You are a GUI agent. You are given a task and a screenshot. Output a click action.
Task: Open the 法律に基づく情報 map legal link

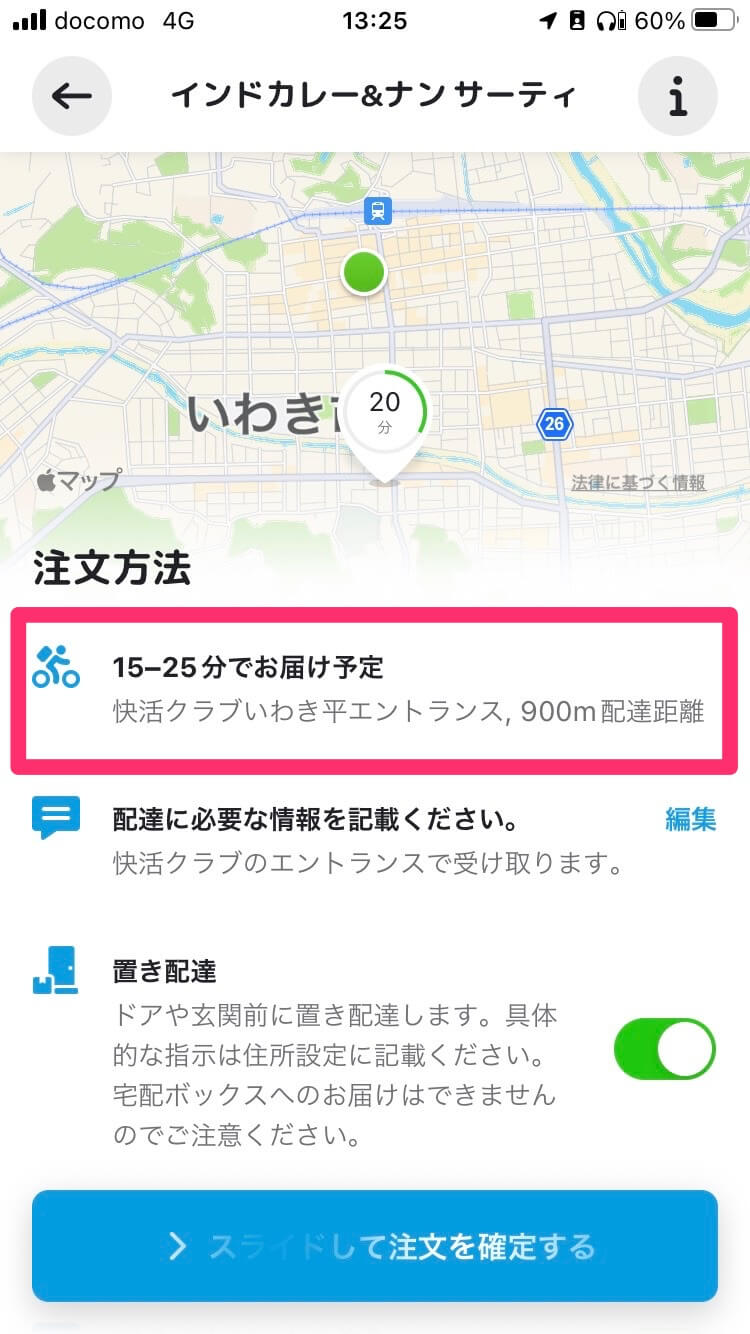(x=638, y=483)
